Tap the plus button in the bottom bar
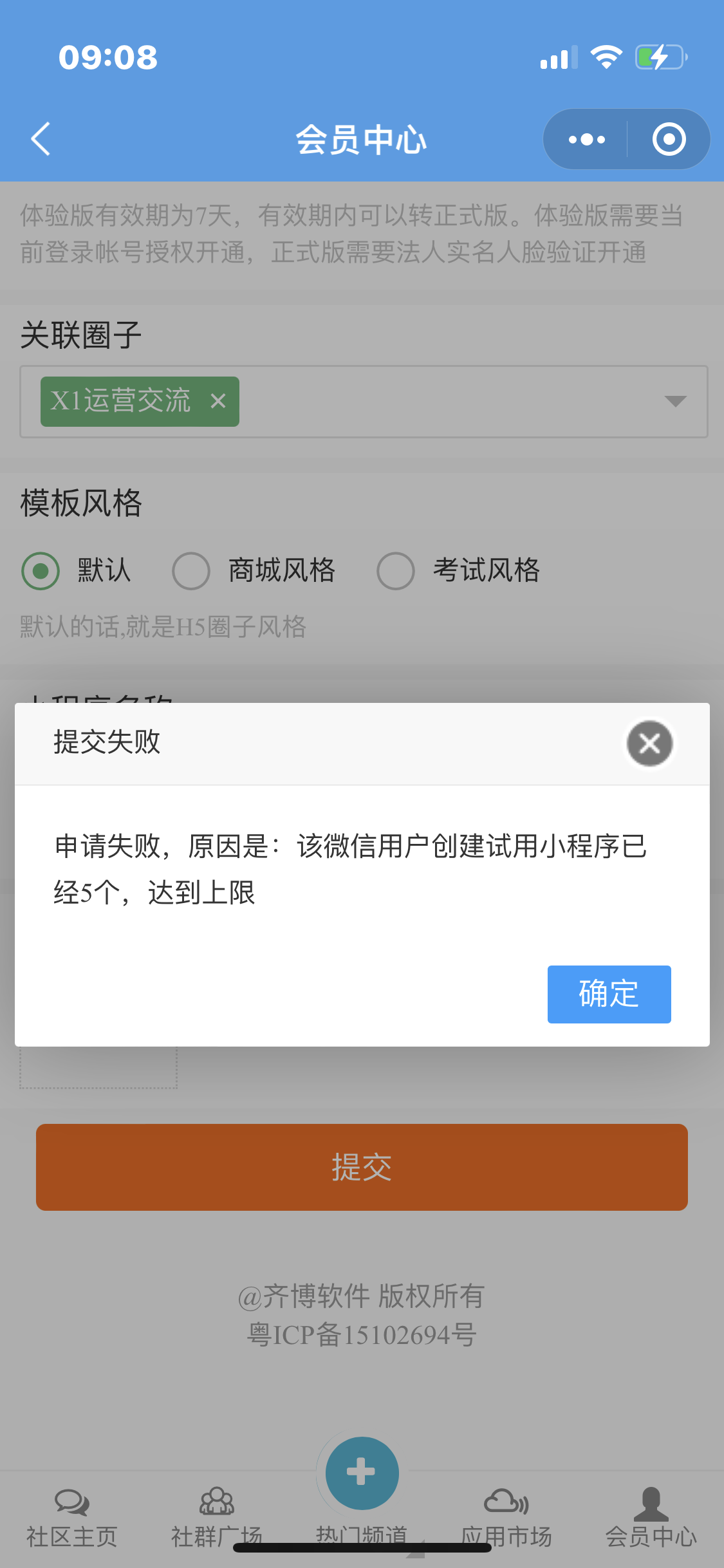Image resolution: width=724 pixels, height=1568 pixels. (x=362, y=1473)
